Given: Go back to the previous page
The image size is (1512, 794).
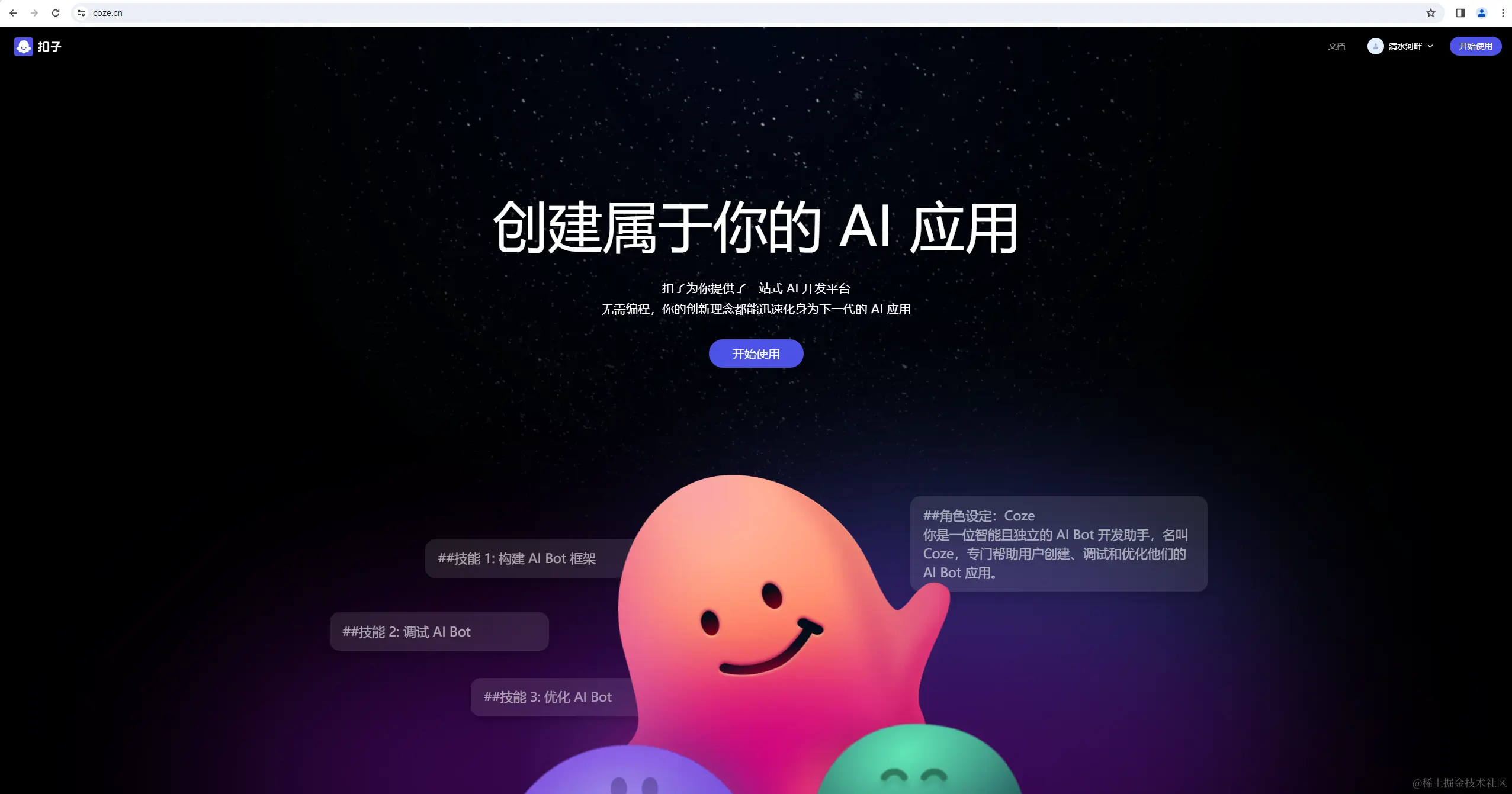Looking at the screenshot, I should coord(13,13).
